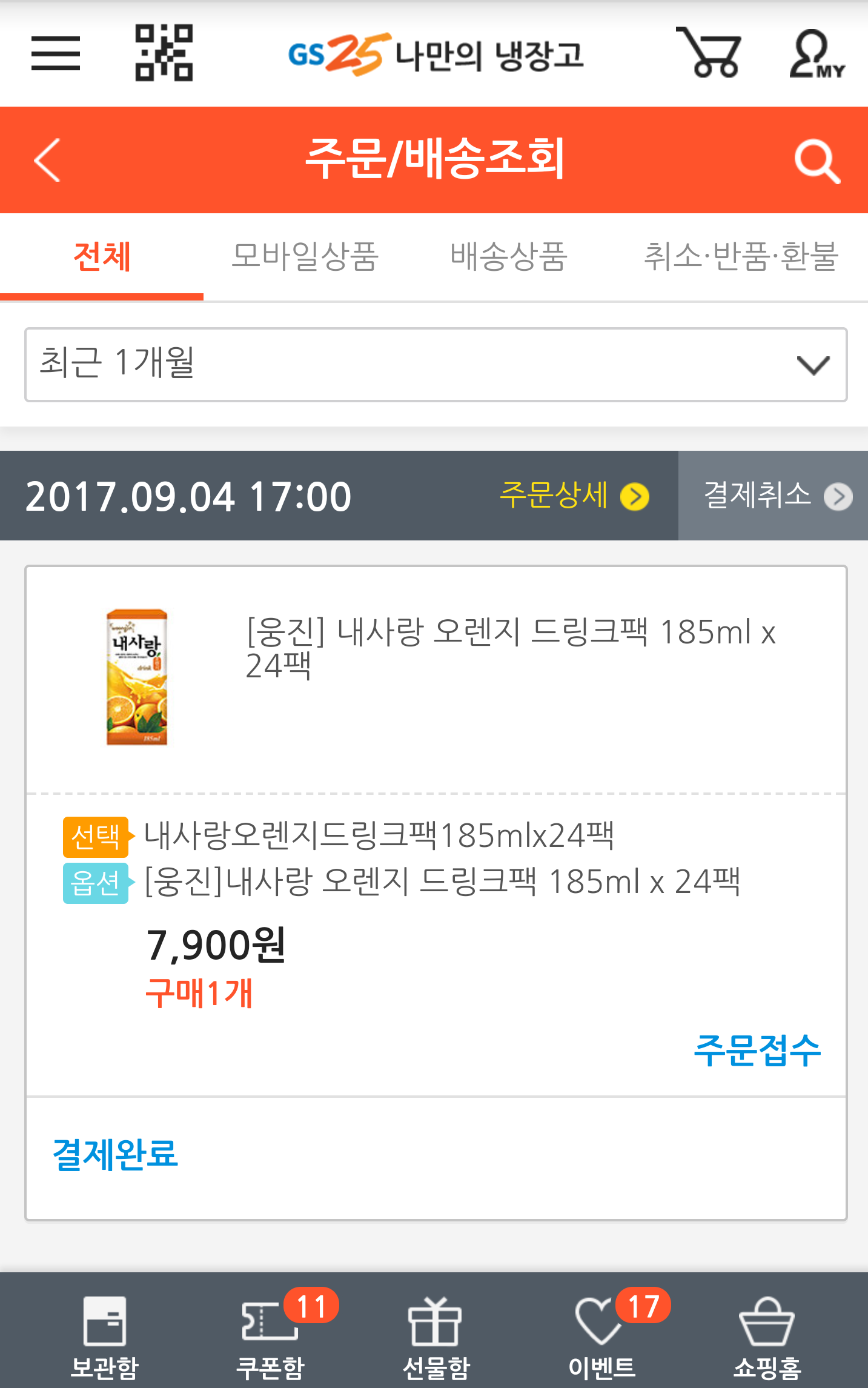Go back from 주문/배송조회
The height and width of the screenshot is (1388, 868).
click(47, 160)
